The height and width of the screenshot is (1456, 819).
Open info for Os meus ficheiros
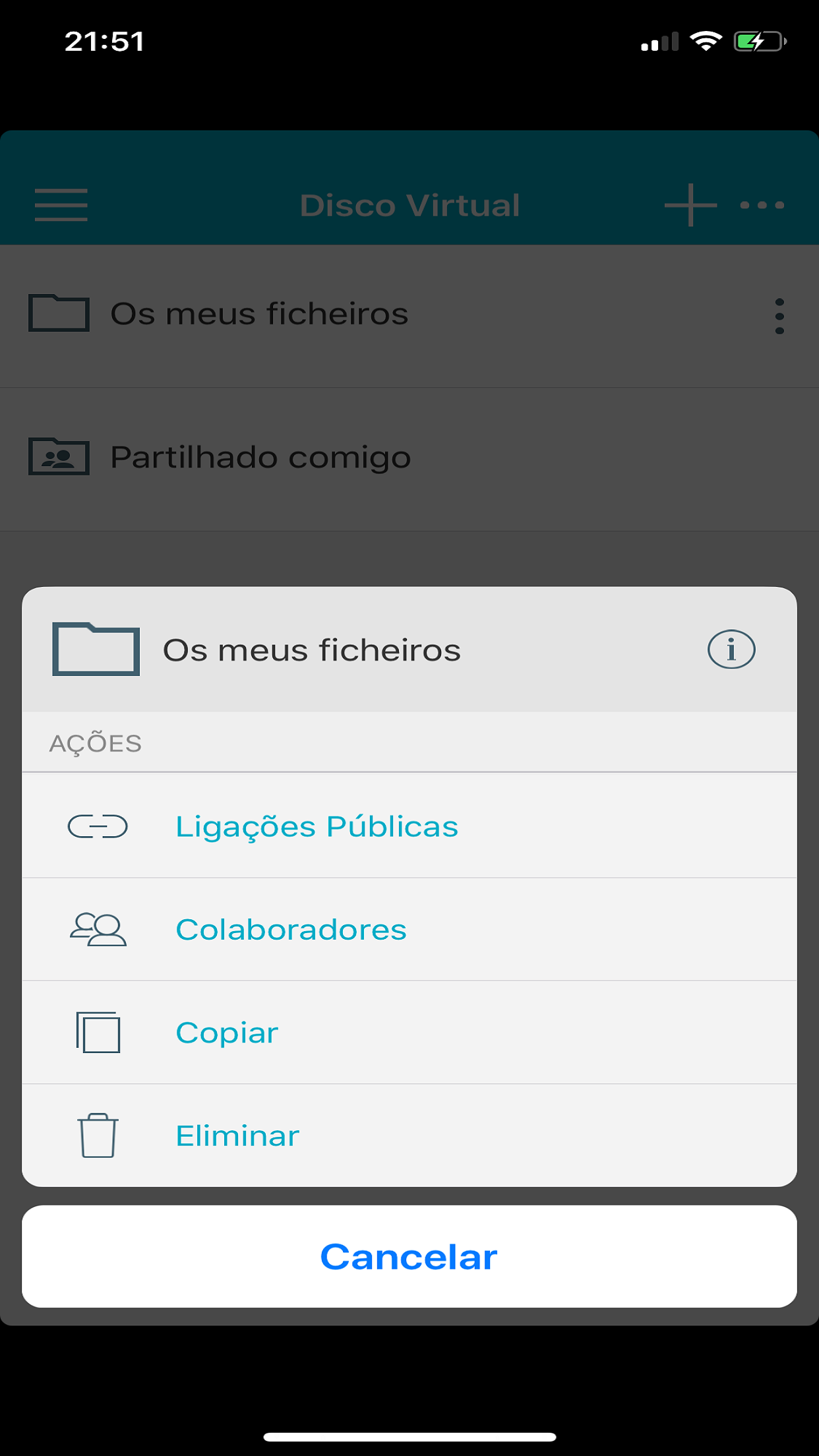731,650
